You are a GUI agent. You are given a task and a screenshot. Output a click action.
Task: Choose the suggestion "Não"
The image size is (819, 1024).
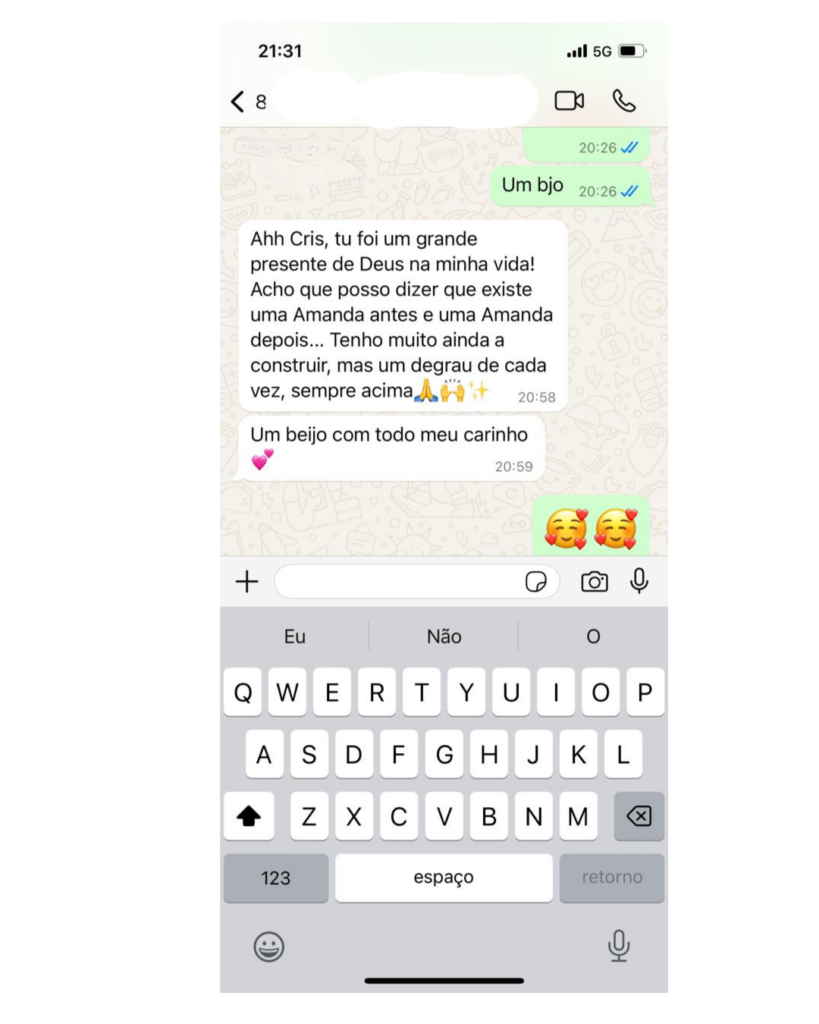coord(444,636)
